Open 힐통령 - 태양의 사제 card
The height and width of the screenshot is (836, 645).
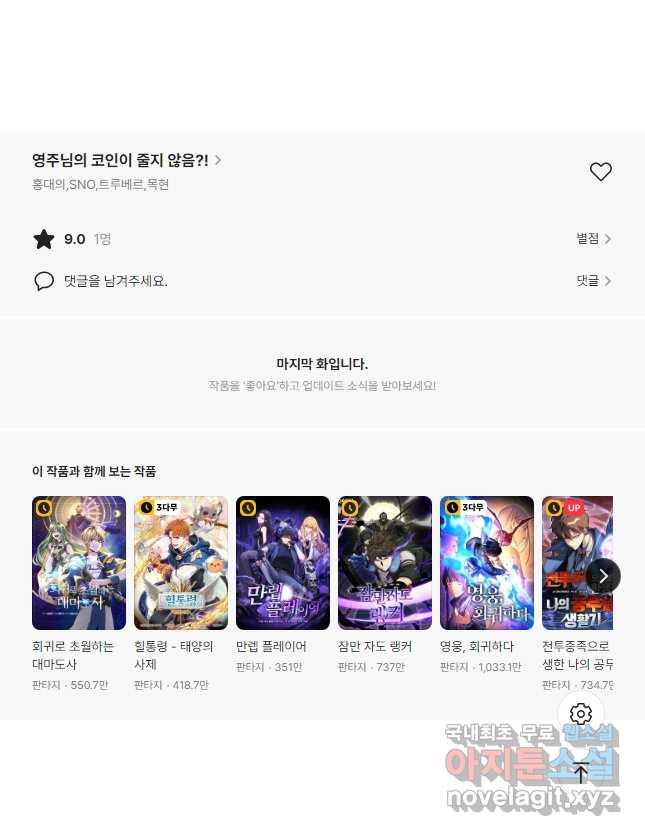point(181,563)
